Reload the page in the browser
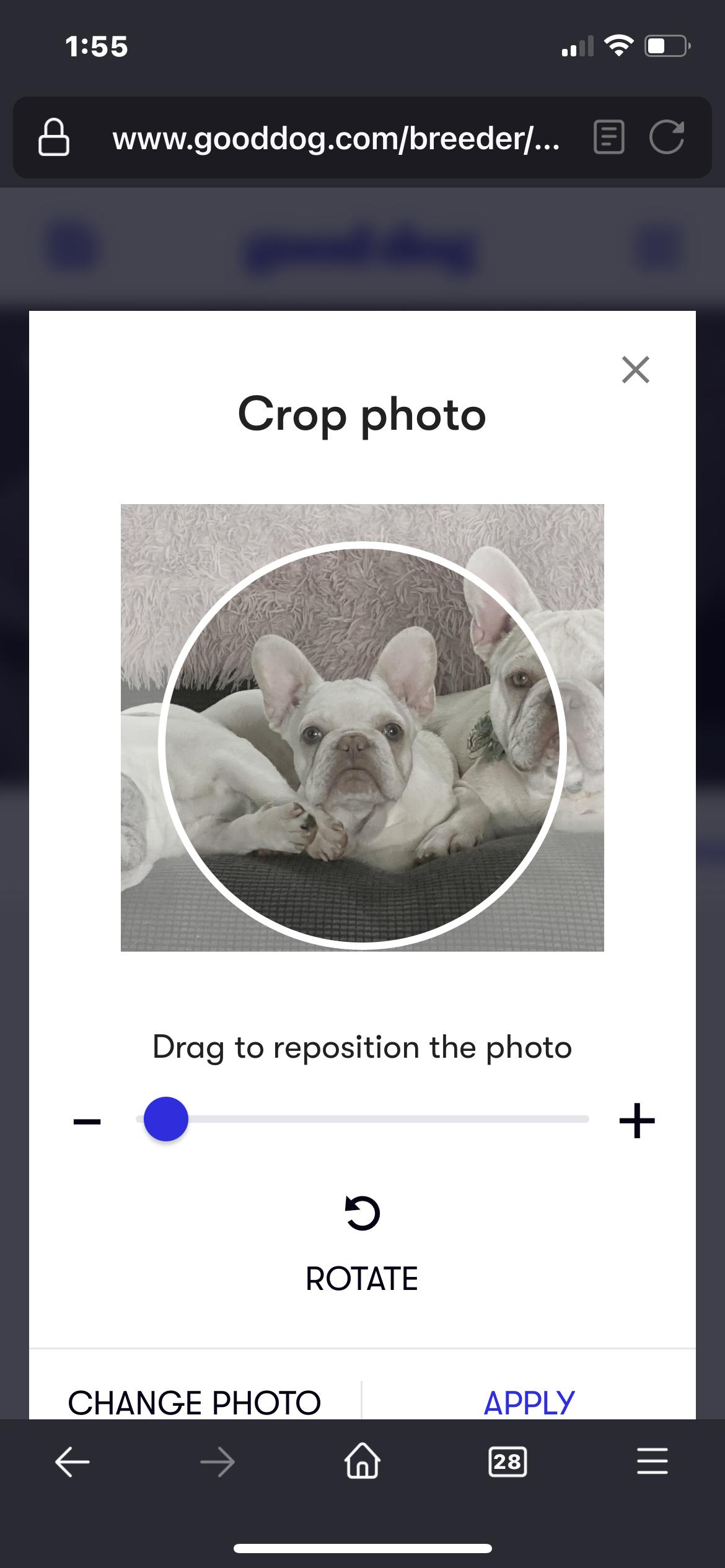Image resolution: width=725 pixels, height=1568 pixels. [x=667, y=137]
